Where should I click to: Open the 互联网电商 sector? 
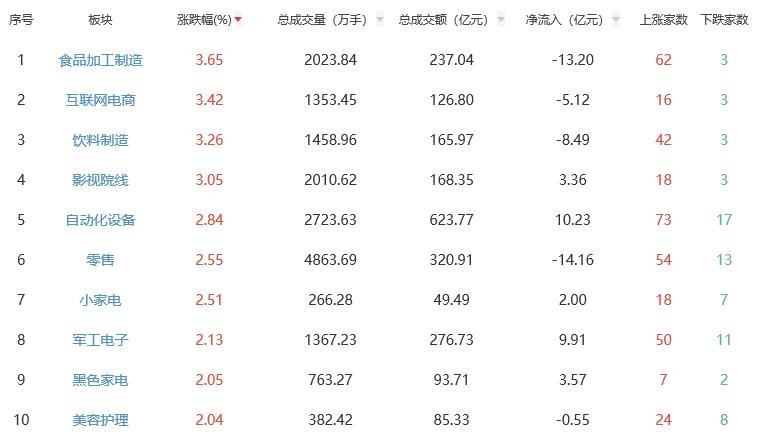tap(100, 100)
